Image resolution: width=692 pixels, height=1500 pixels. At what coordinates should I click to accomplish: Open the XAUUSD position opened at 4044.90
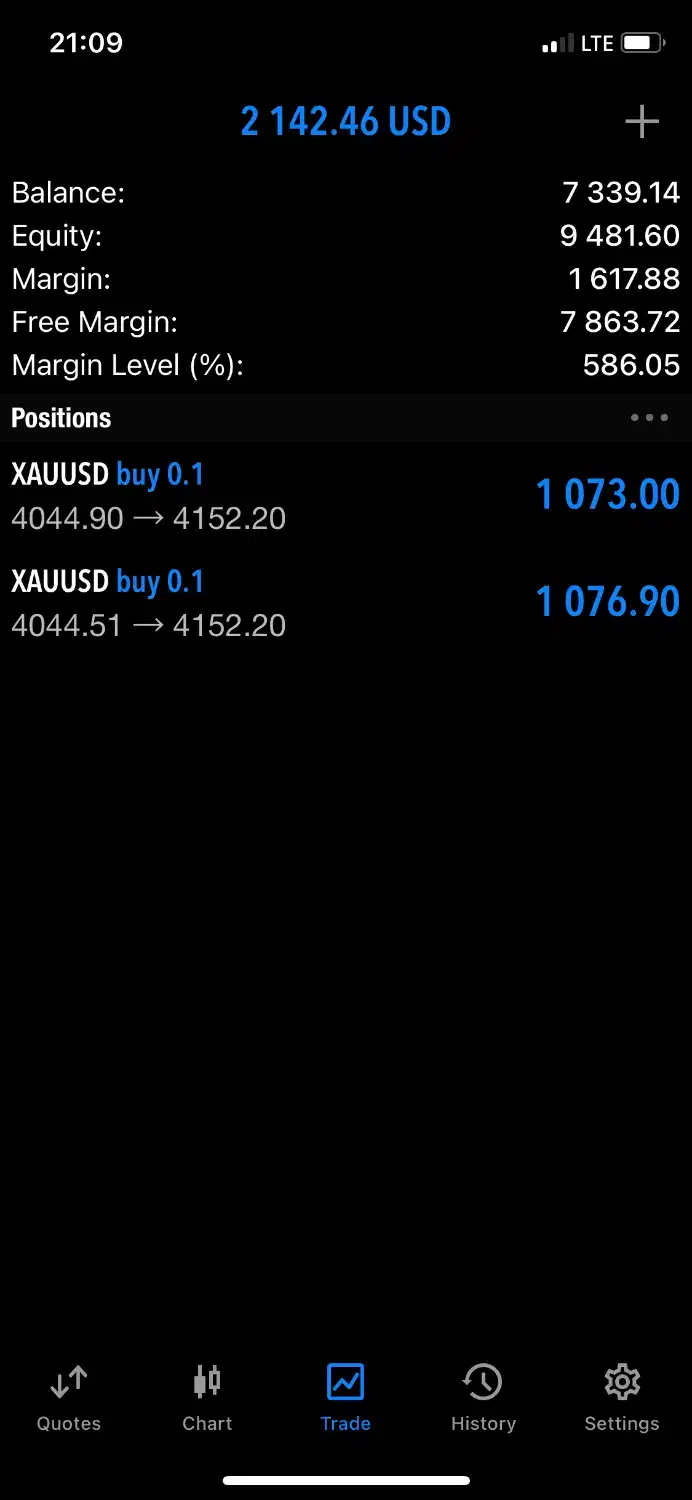(x=345, y=496)
